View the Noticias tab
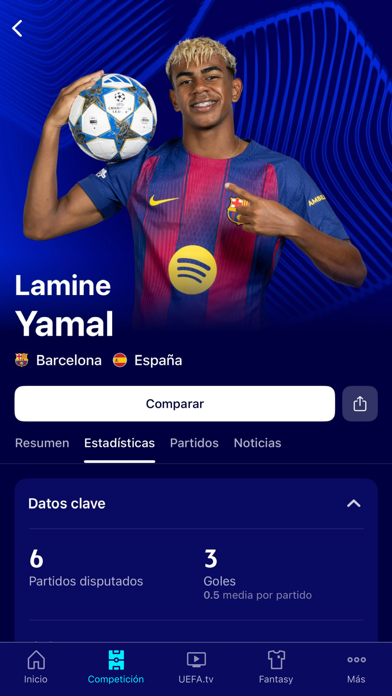 click(257, 443)
